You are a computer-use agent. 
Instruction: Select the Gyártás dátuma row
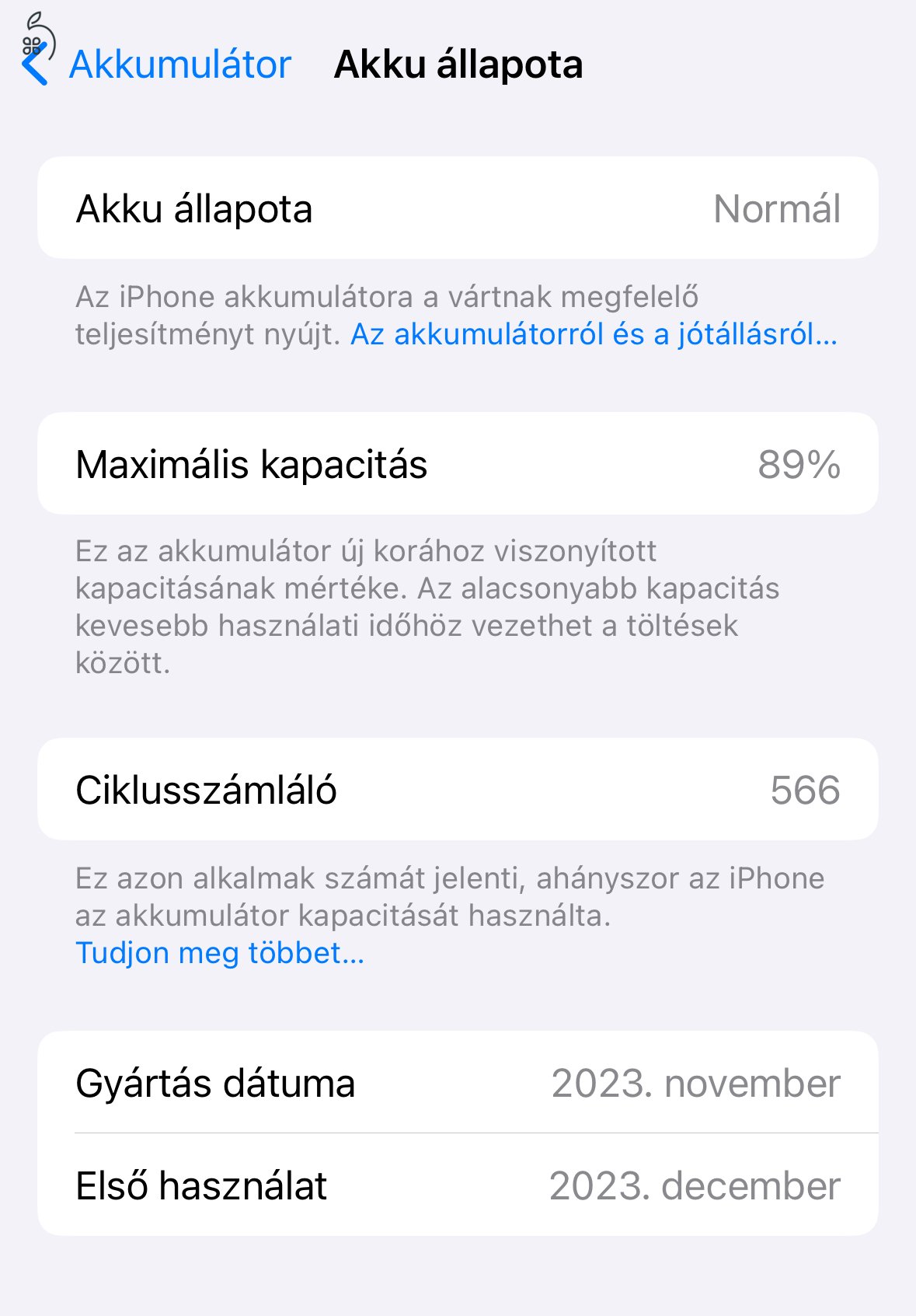coord(458,1084)
